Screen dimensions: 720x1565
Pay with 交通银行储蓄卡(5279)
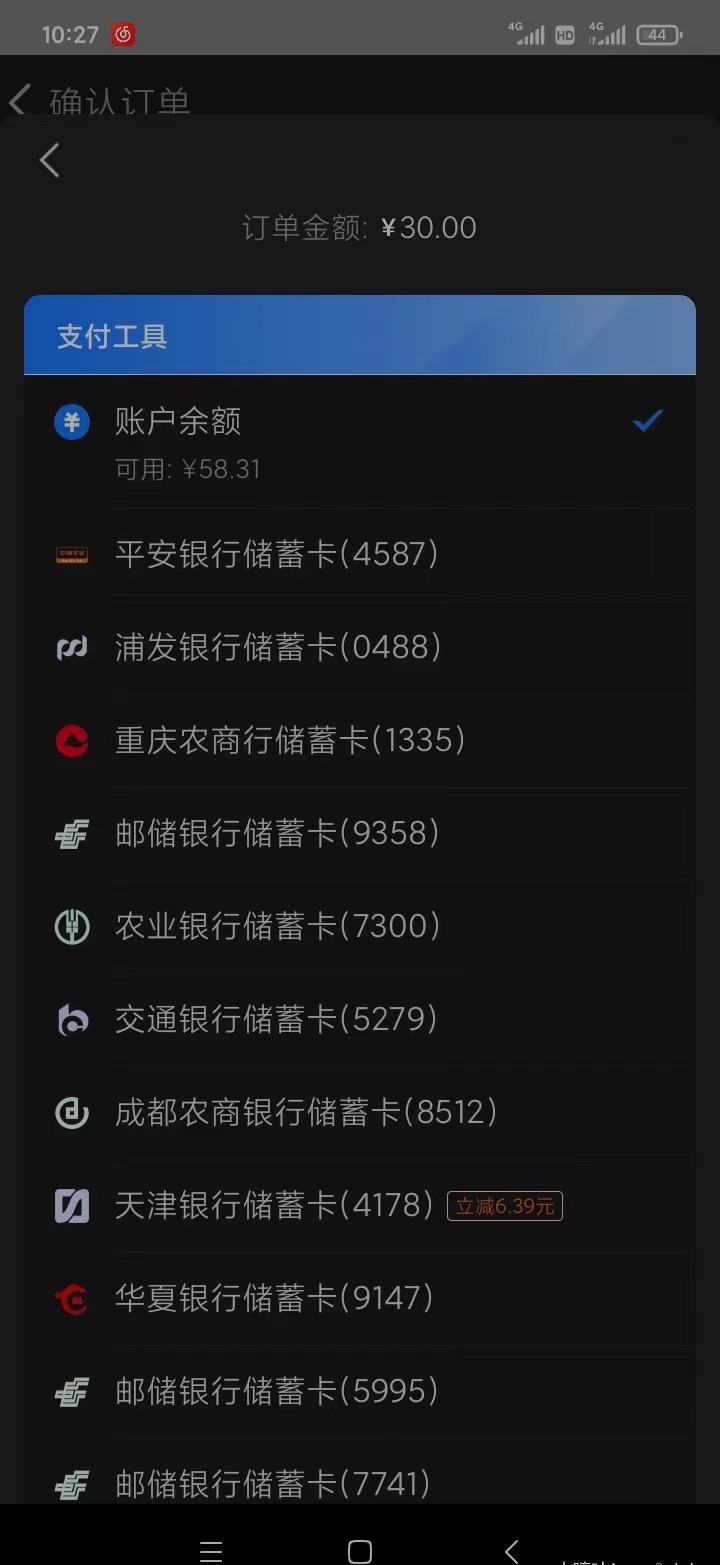pos(360,1019)
